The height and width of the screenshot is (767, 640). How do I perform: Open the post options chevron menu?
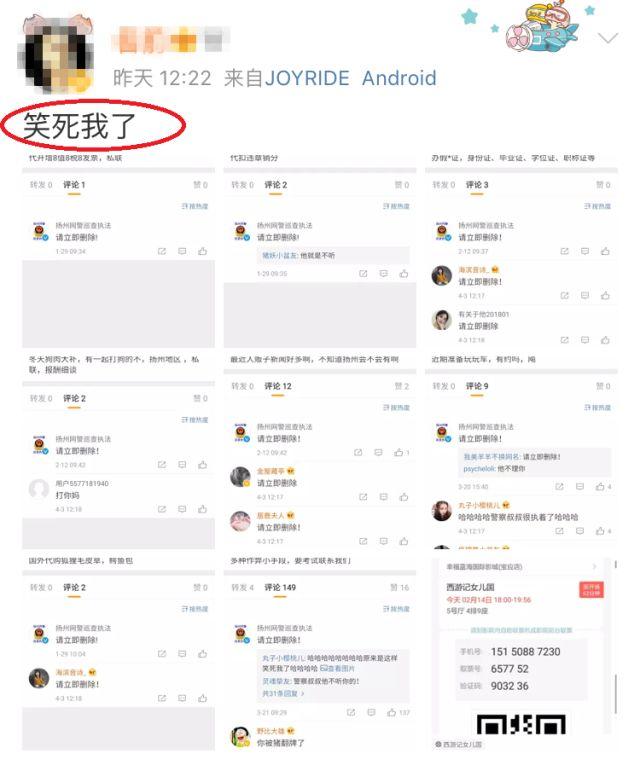[607, 38]
